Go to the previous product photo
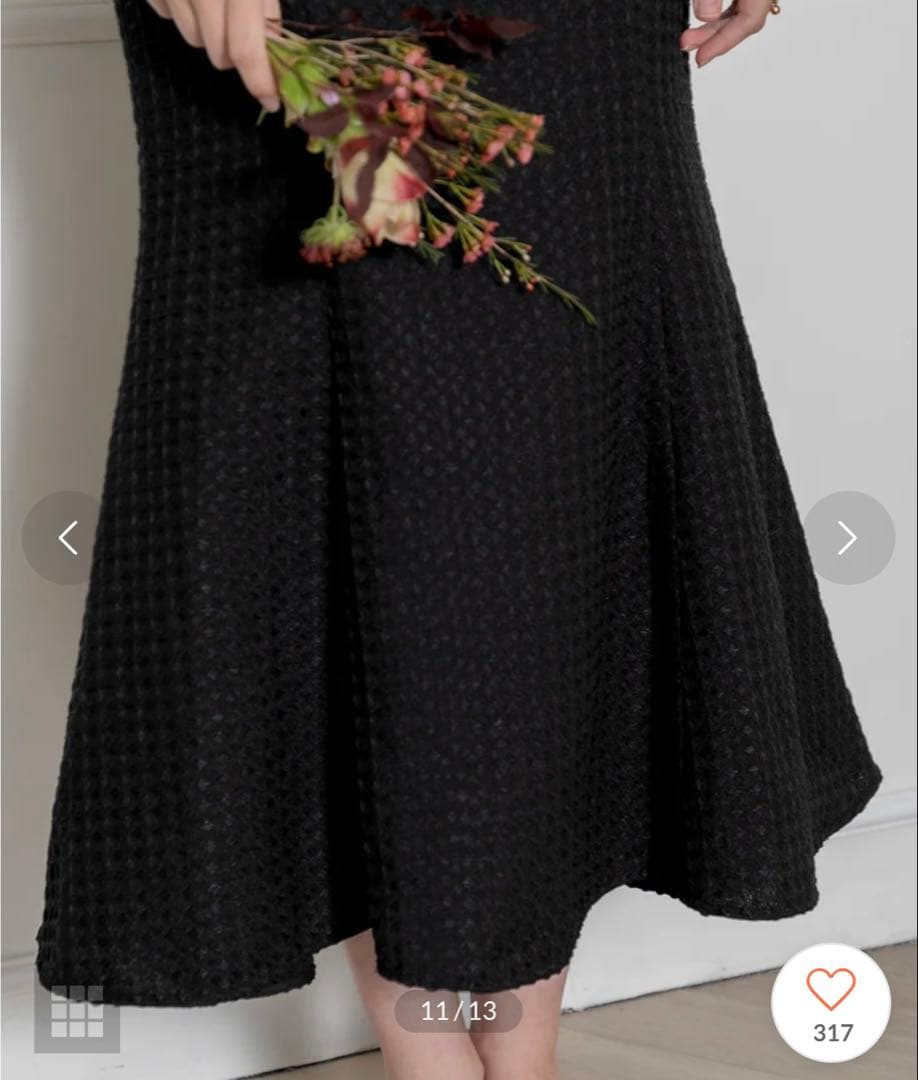Screen dimensions: 918x1080 [67, 538]
